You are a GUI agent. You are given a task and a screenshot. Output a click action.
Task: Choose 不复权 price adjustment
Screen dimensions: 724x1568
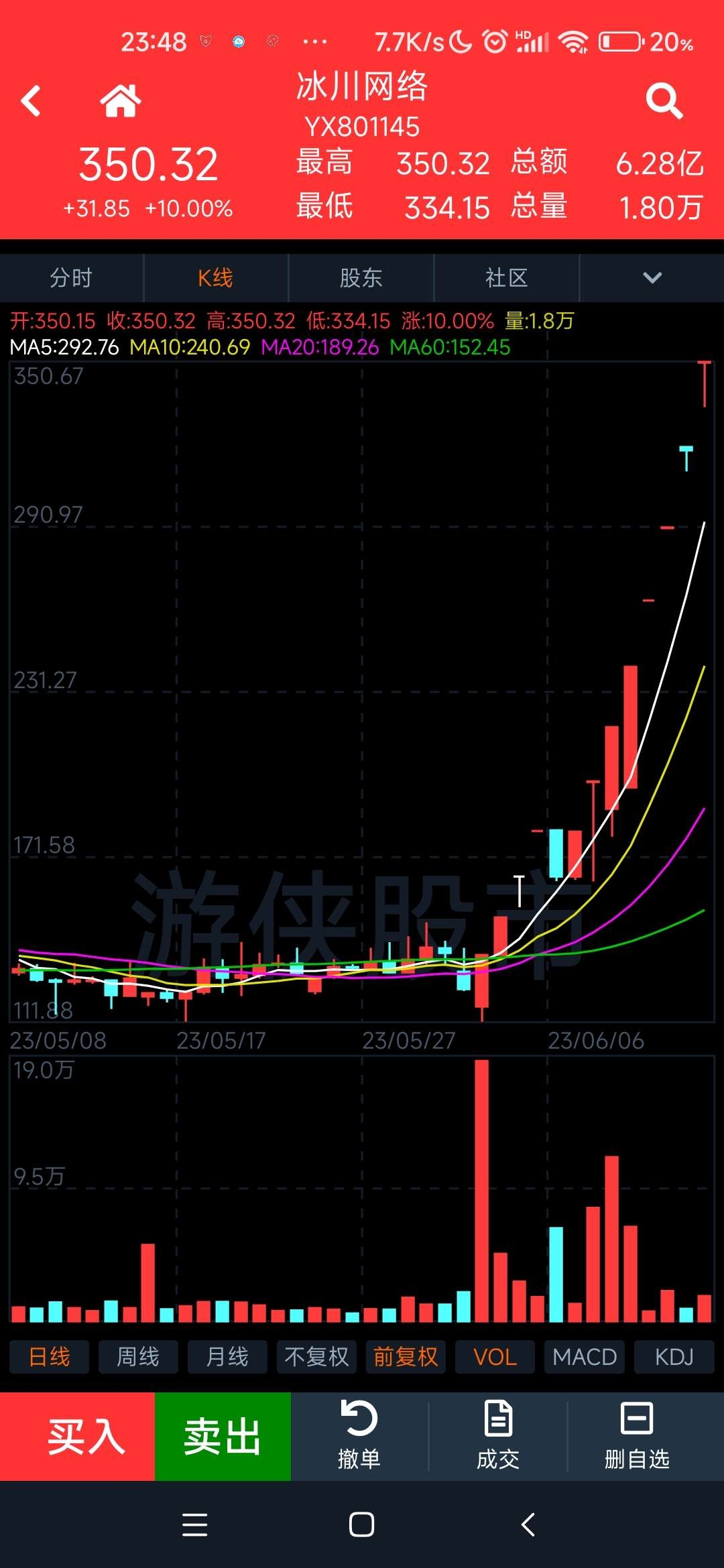click(316, 1357)
